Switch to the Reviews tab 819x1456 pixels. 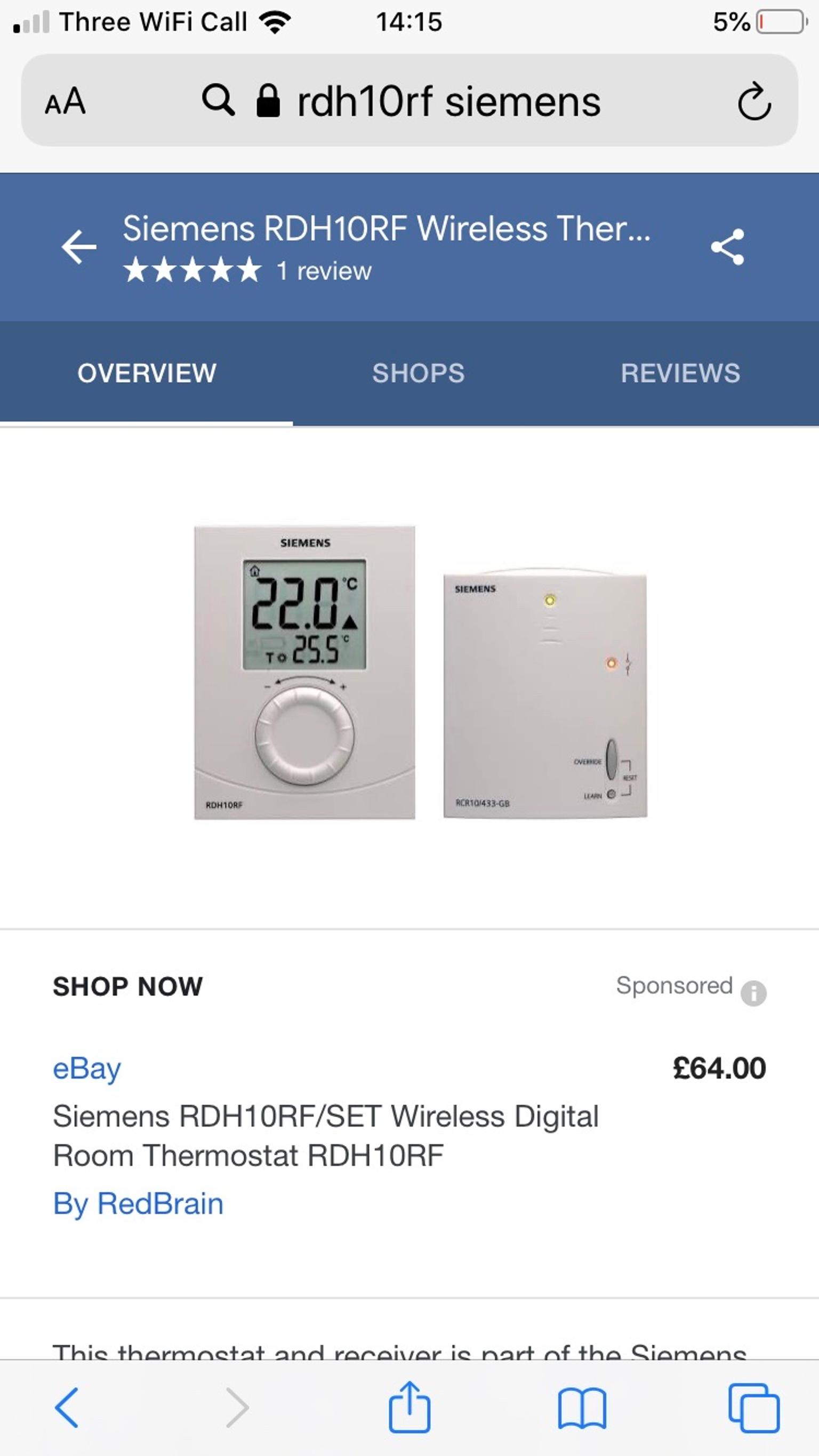click(x=680, y=373)
